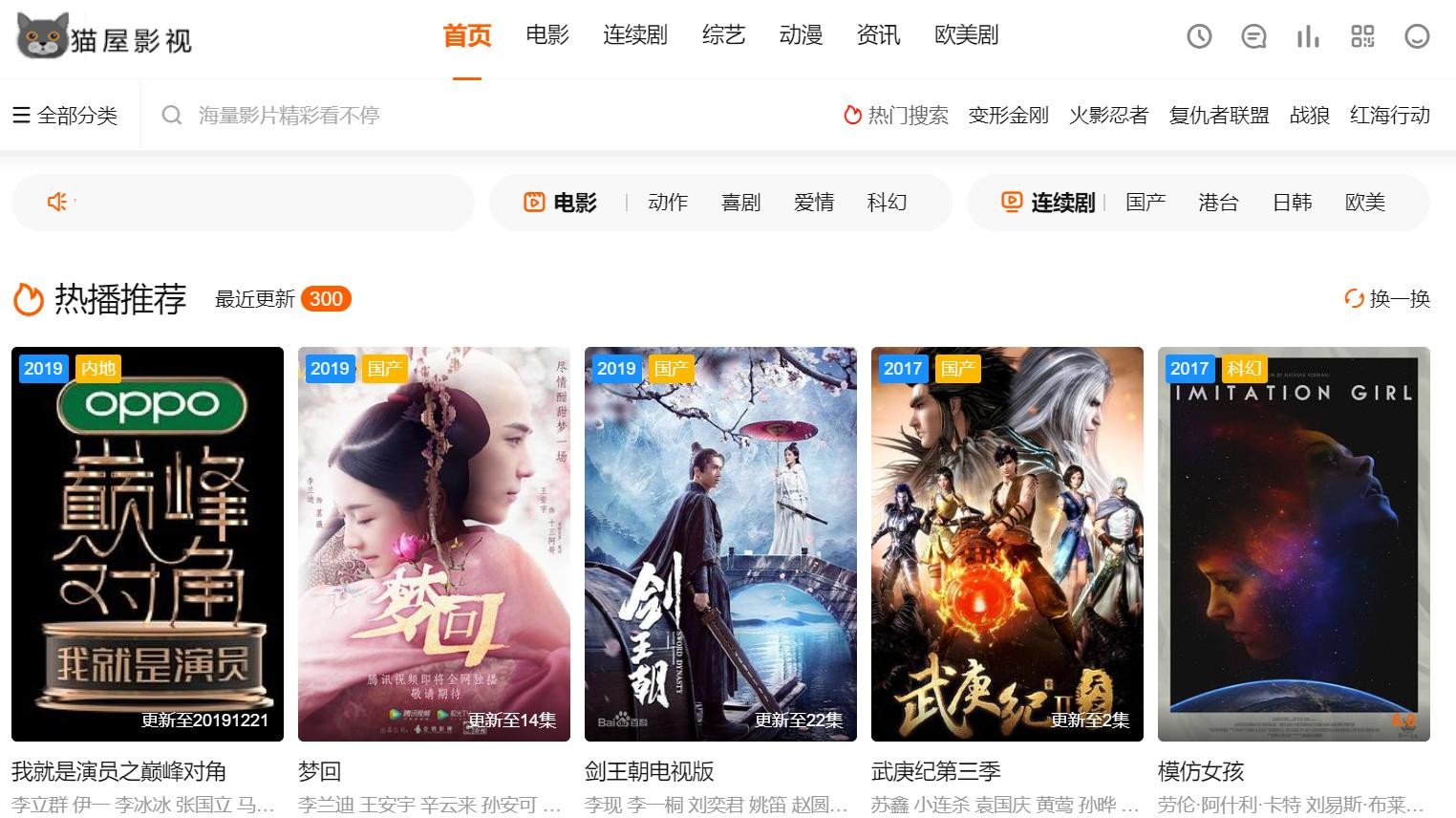The width and height of the screenshot is (1456, 818).
Task: Search hot keyword 变形金刚
Action: click(1008, 116)
